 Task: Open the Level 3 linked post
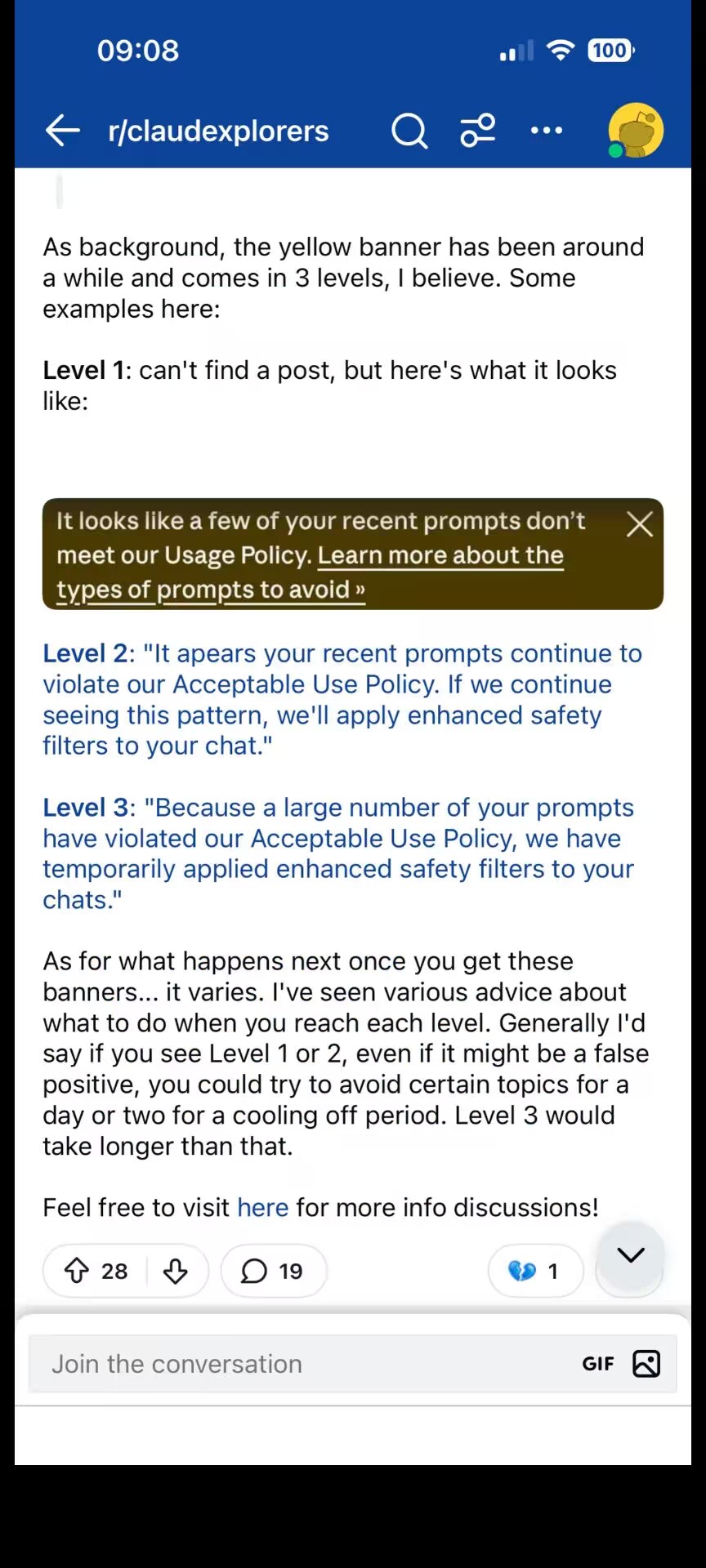coord(338,853)
